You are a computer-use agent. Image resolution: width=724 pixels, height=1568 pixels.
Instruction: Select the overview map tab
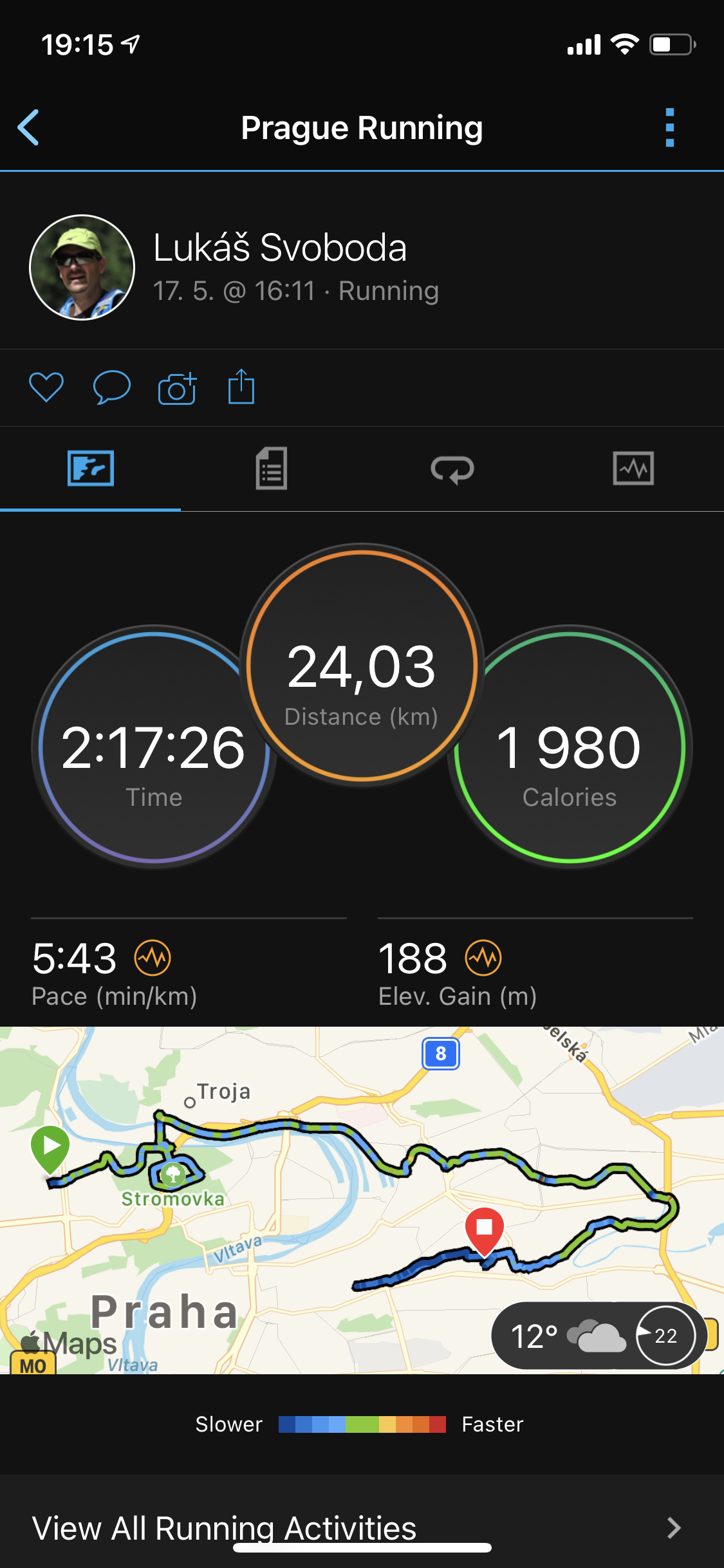(x=91, y=469)
